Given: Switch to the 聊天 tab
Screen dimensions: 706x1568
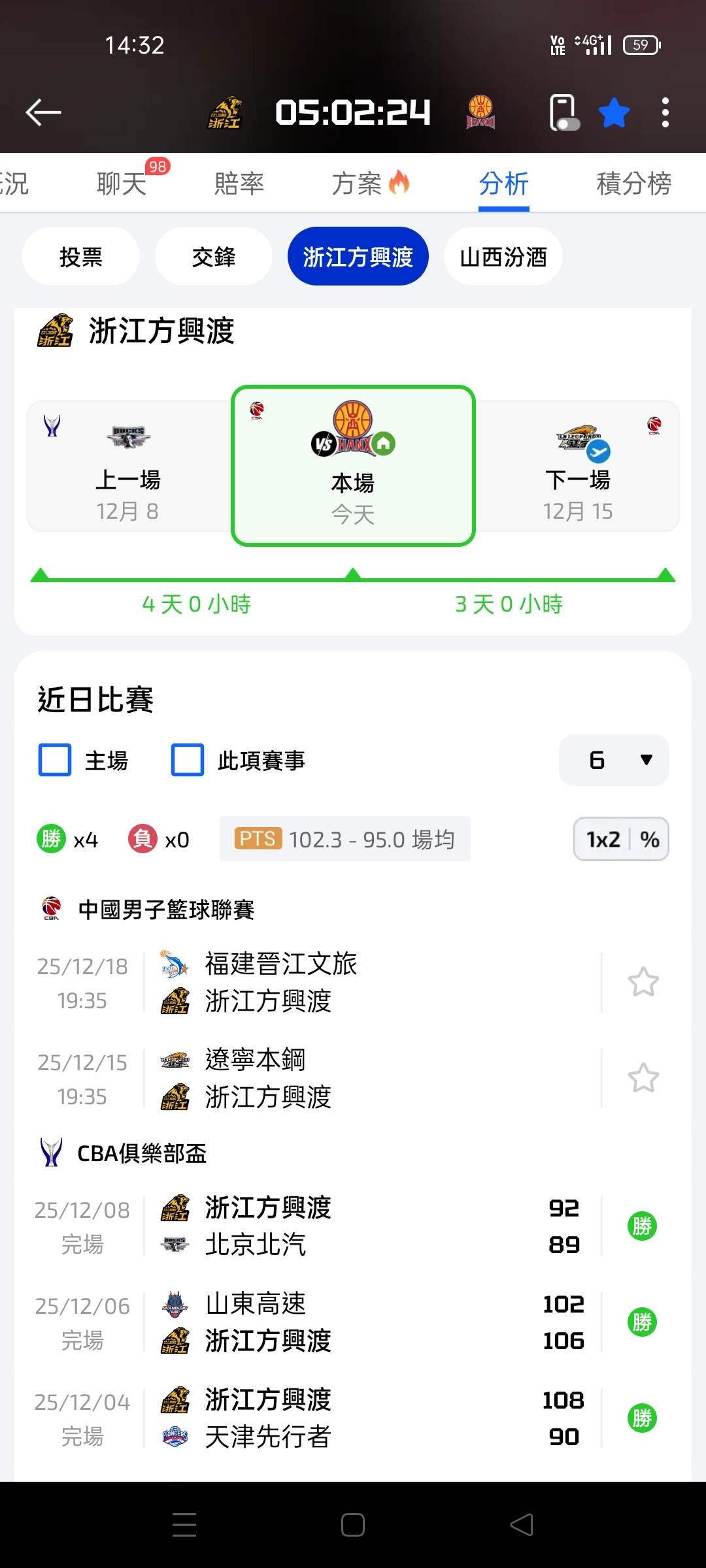Looking at the screenshot, I should click(x=122, y=184).
